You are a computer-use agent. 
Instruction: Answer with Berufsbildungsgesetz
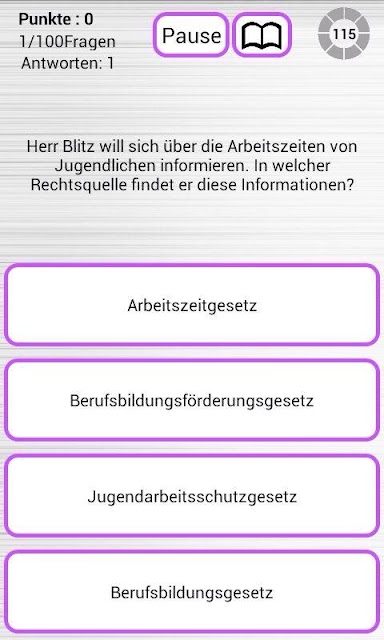(x=192, y=592)
